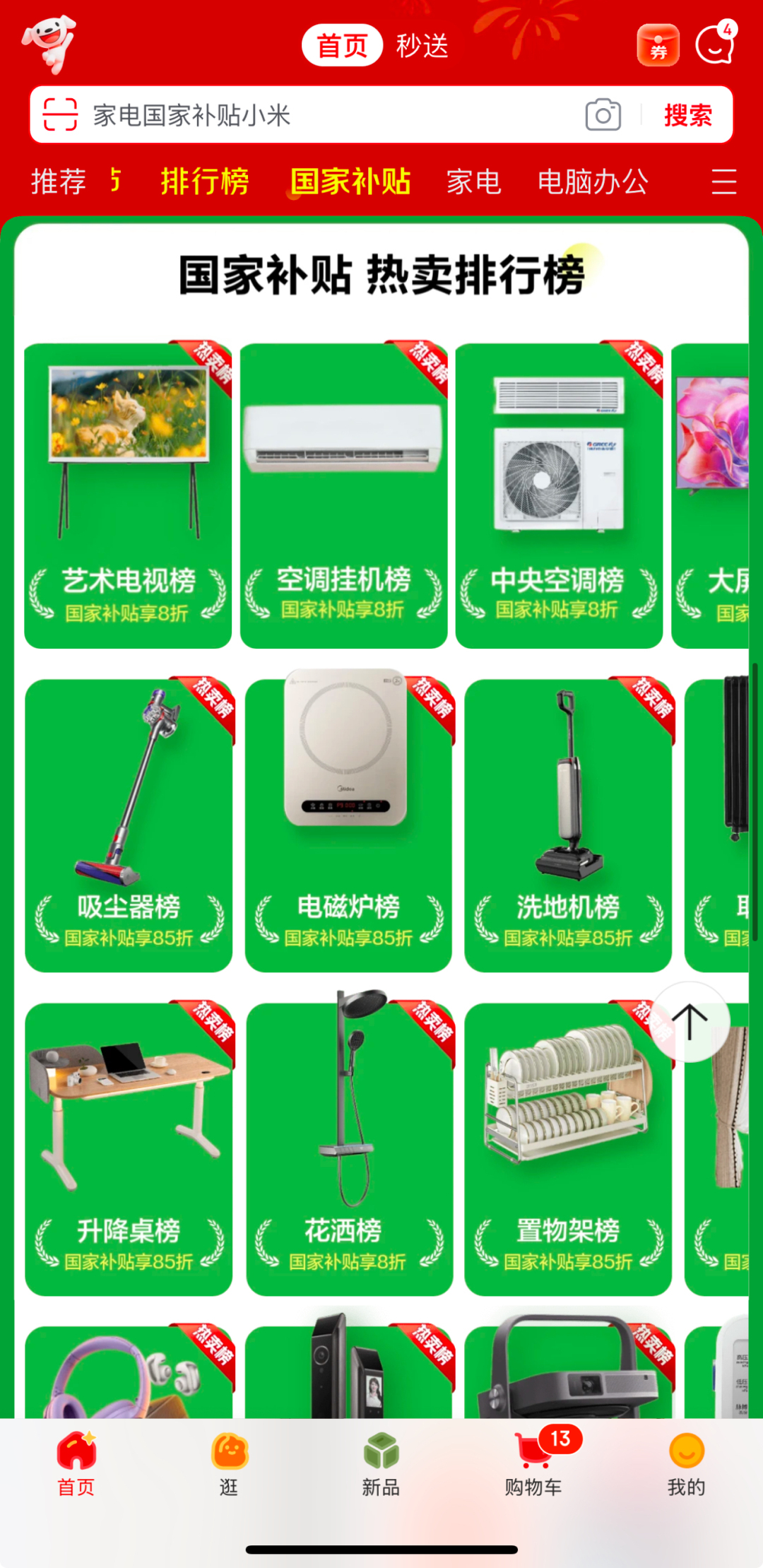
Task: Open the scan code icon
Action: pyautogui.click(x=60, y=114)
